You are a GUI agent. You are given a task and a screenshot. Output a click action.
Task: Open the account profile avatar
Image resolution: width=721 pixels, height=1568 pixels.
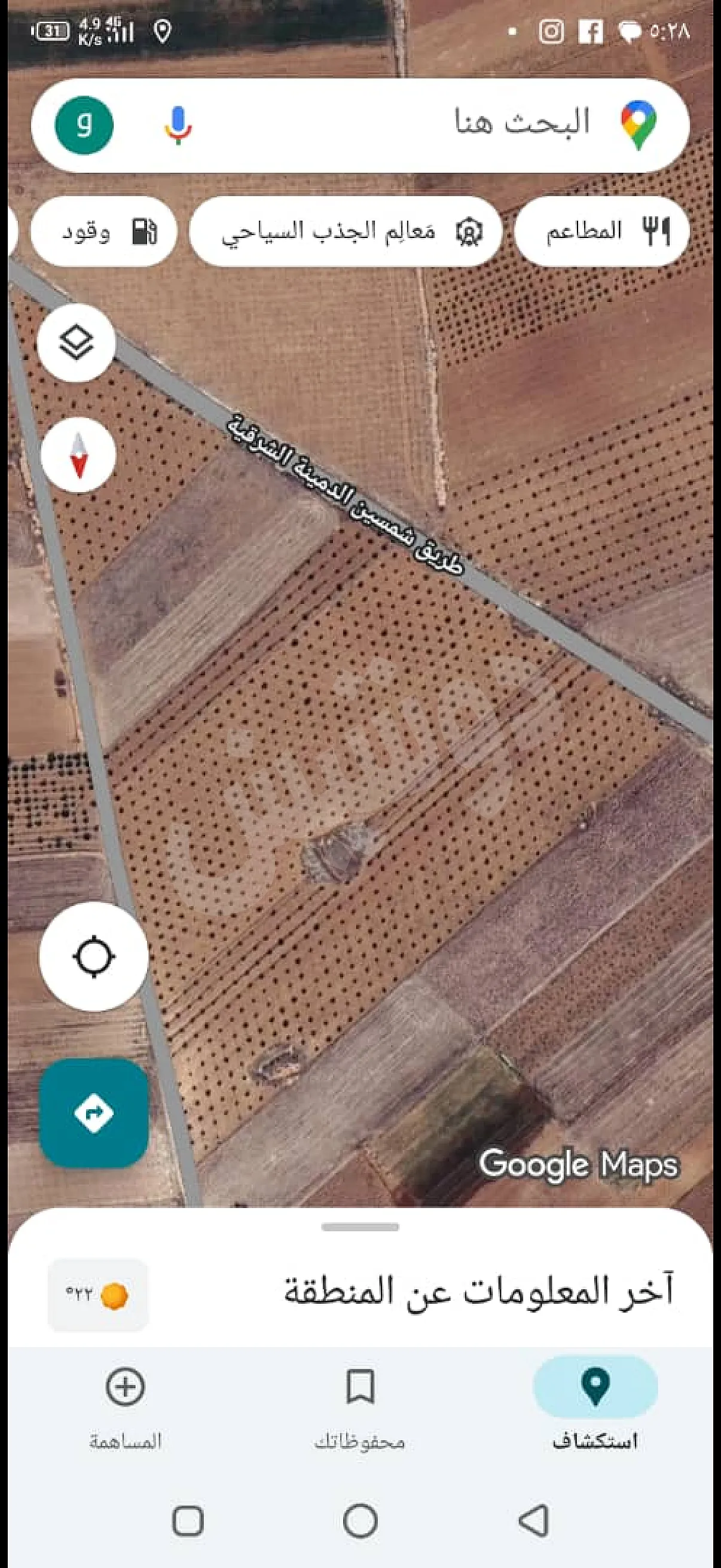pos(84,125)
